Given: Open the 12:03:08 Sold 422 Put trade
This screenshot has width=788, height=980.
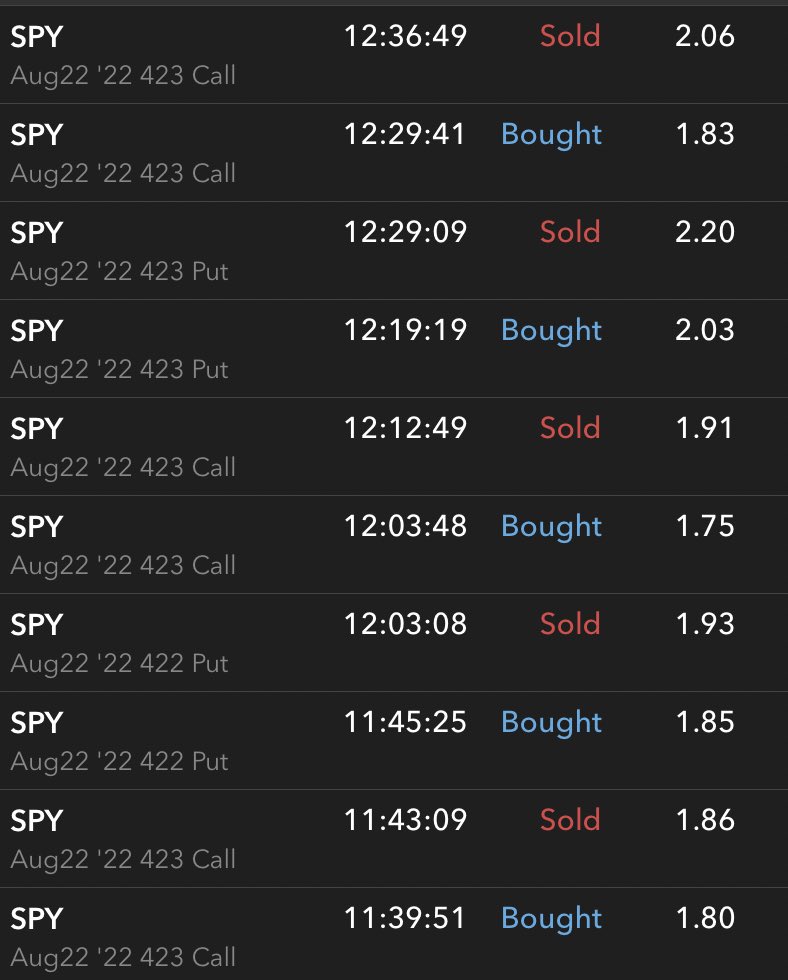Looking at the screenshot, I should point(394,642).
